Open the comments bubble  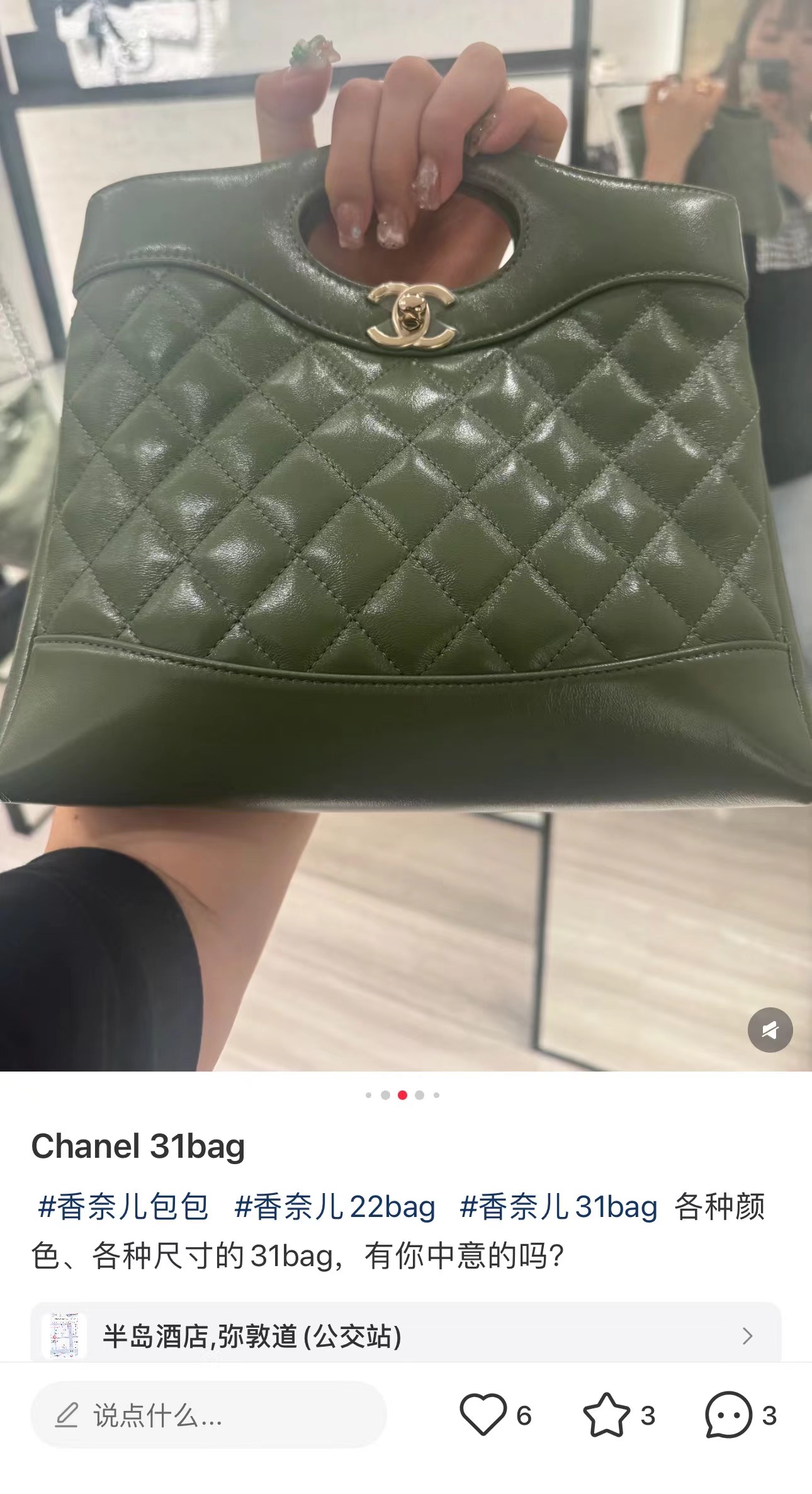(728, 1415)
